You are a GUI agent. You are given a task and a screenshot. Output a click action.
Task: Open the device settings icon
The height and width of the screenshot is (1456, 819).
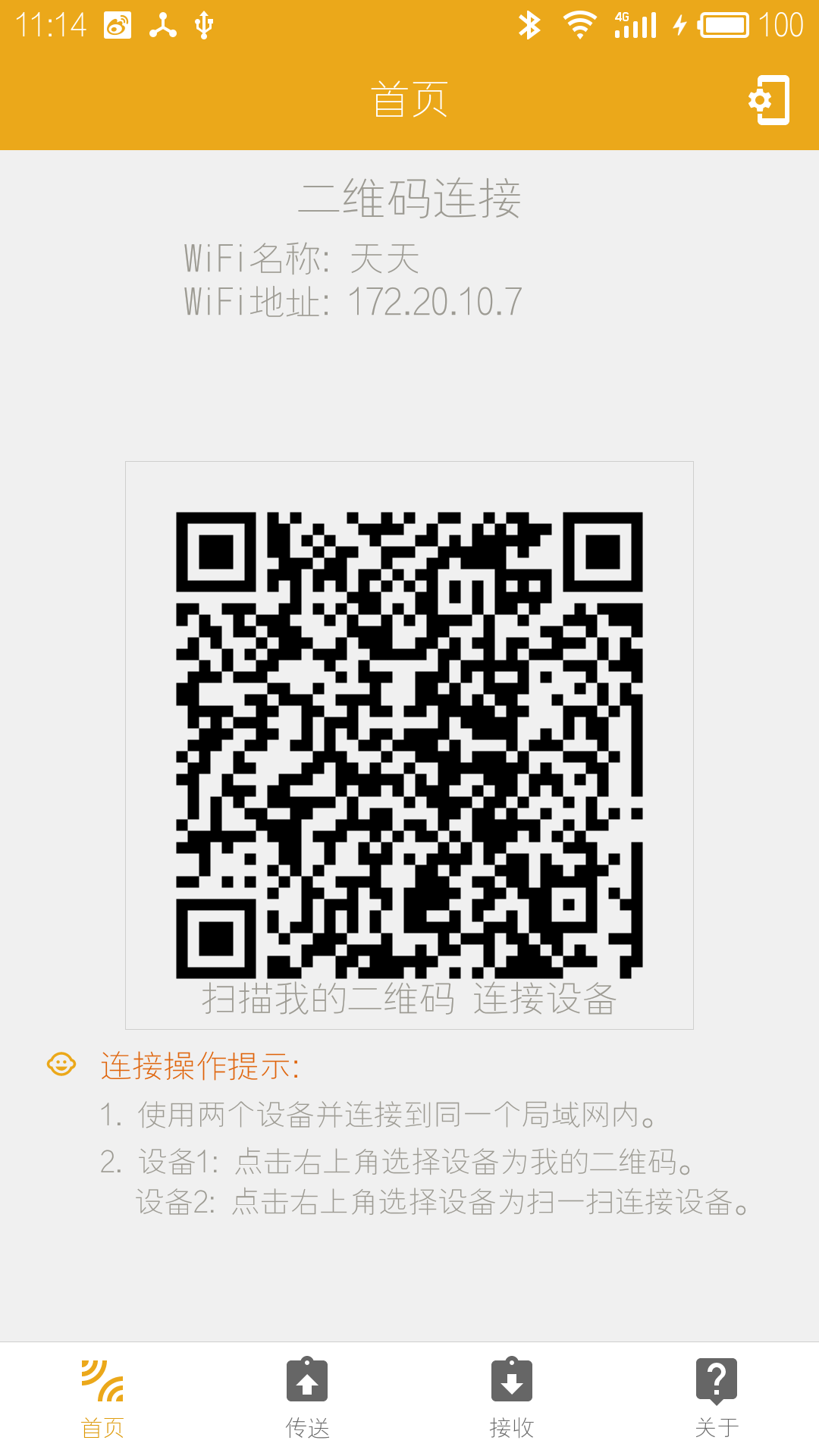click(x=770, y=100)
